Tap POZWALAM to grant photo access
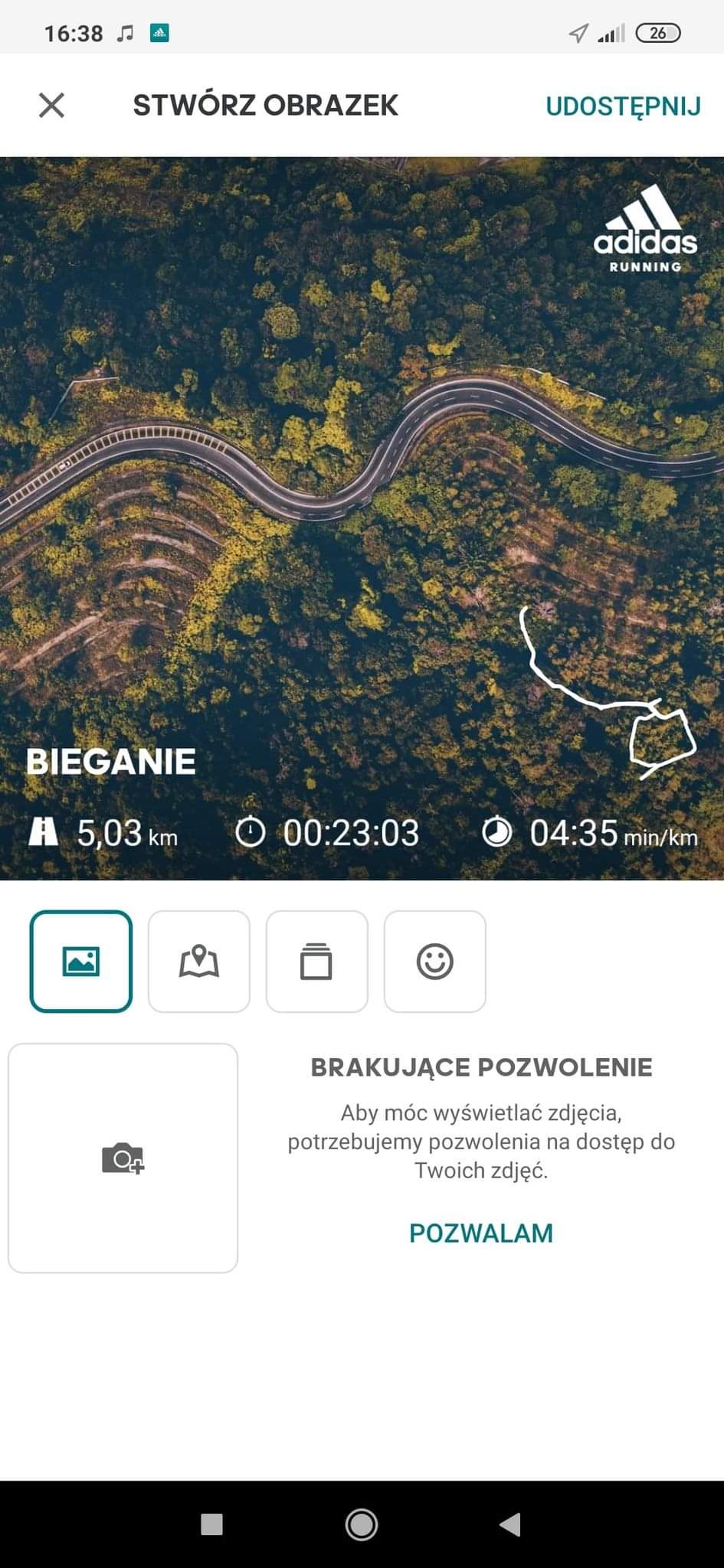 pyautogui.click(x=481, y=1233)
